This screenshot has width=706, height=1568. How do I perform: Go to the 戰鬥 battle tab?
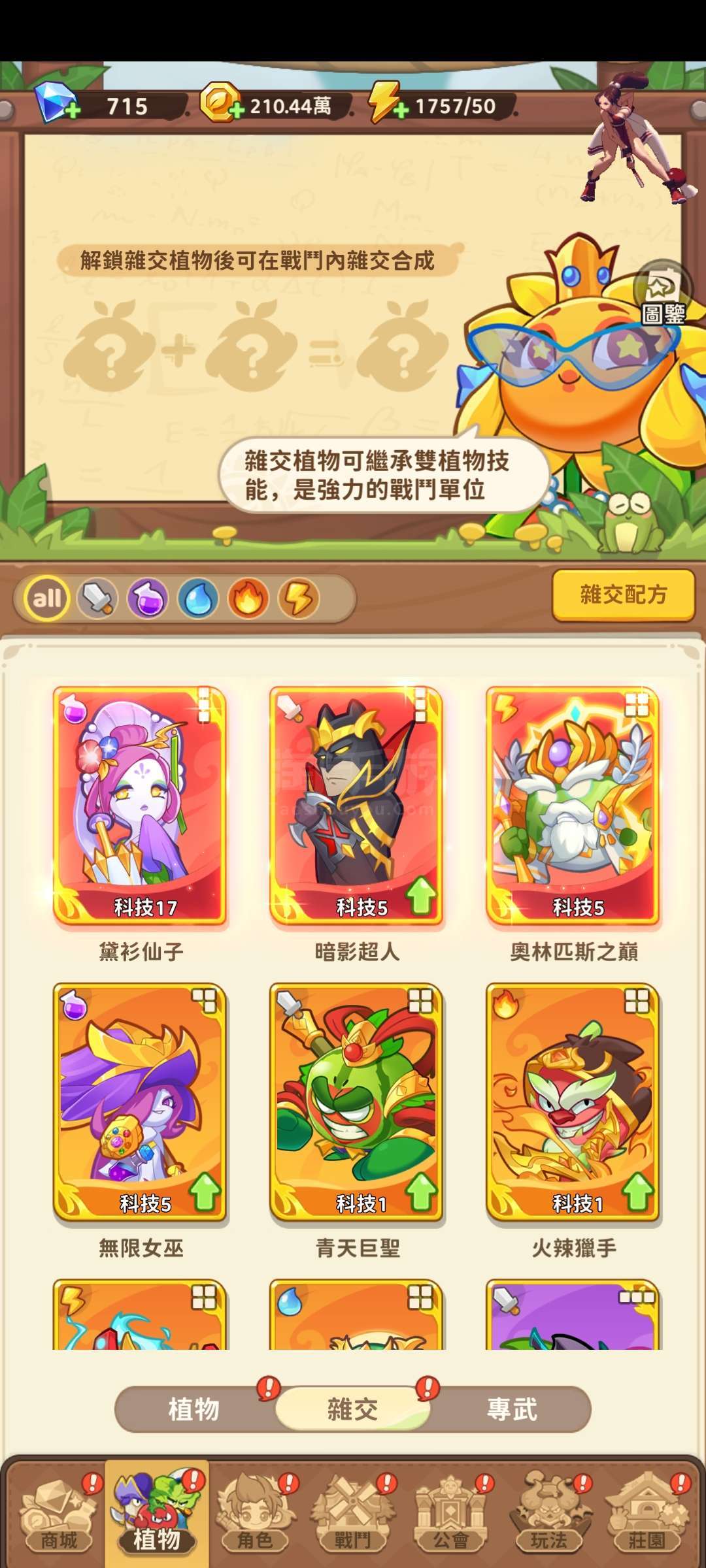[x=353, y=1516]
